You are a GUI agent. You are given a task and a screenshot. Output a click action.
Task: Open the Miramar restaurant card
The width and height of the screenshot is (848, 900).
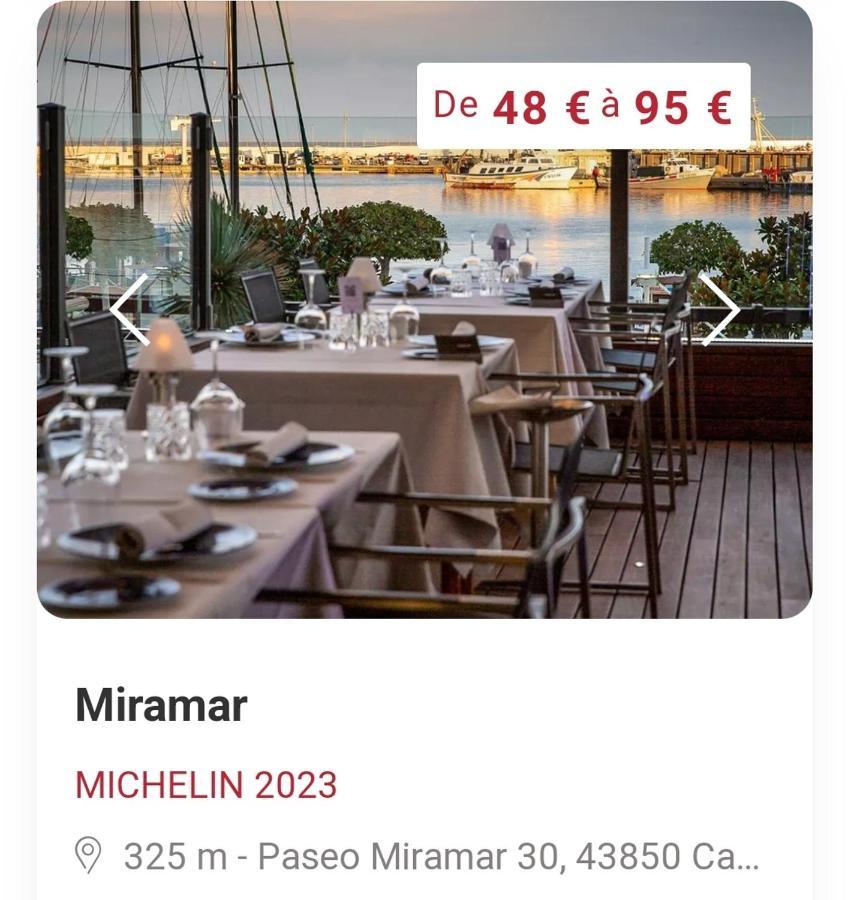pyautogui.click(x=161, y=706)
